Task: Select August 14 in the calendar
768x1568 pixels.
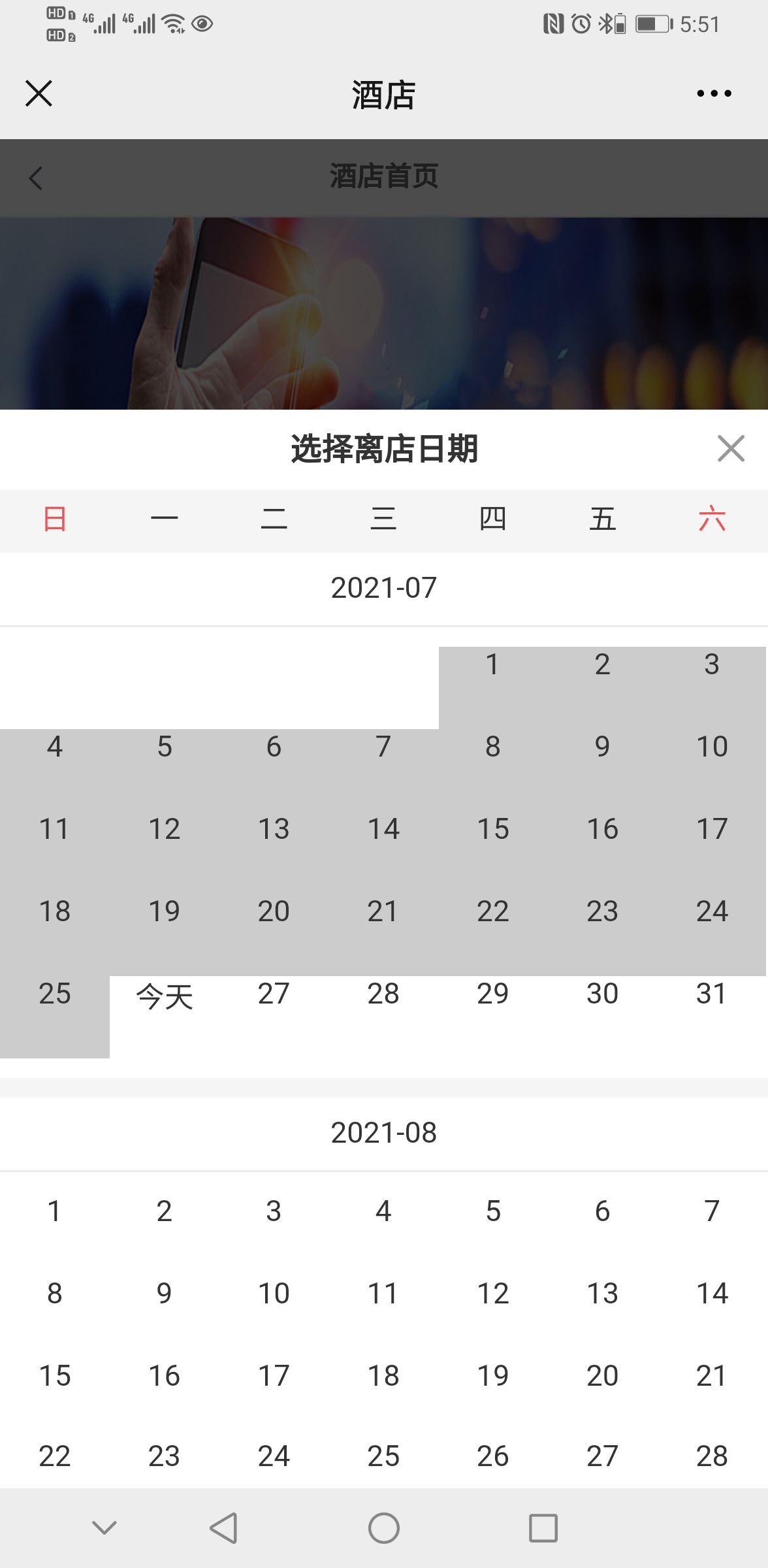Action: (x=711, y=1294)
